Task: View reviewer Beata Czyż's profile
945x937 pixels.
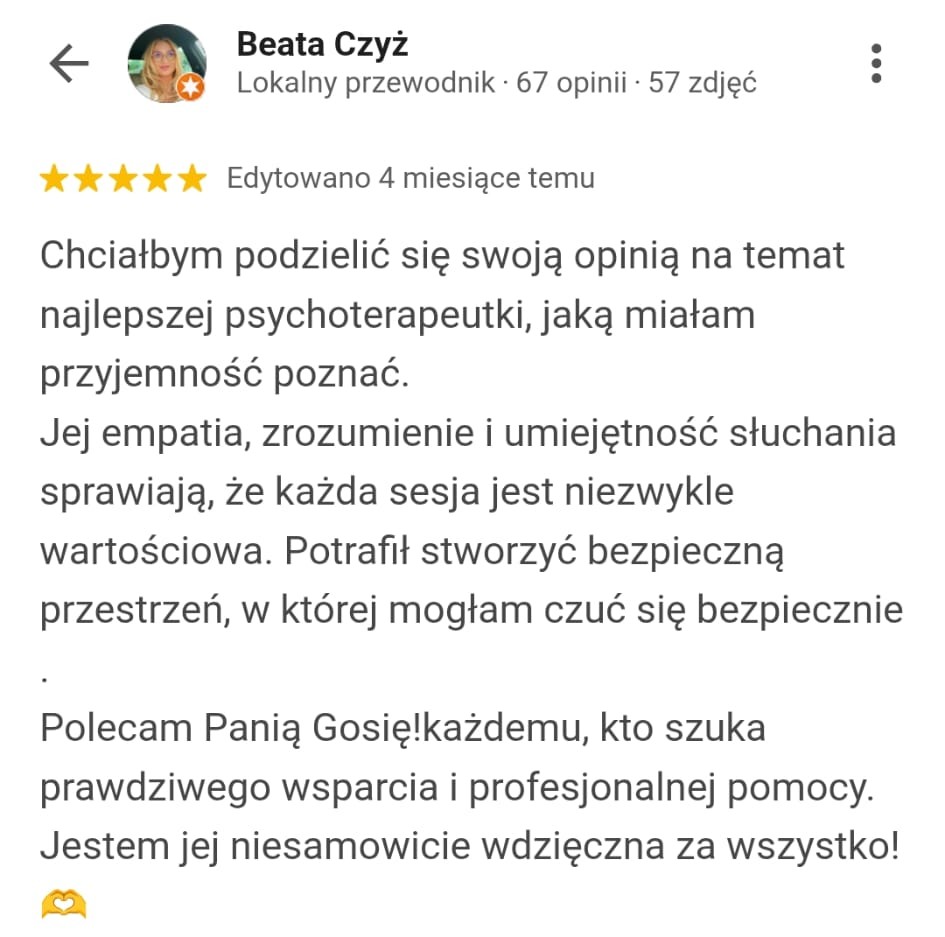Action: [x=322, y=45]
